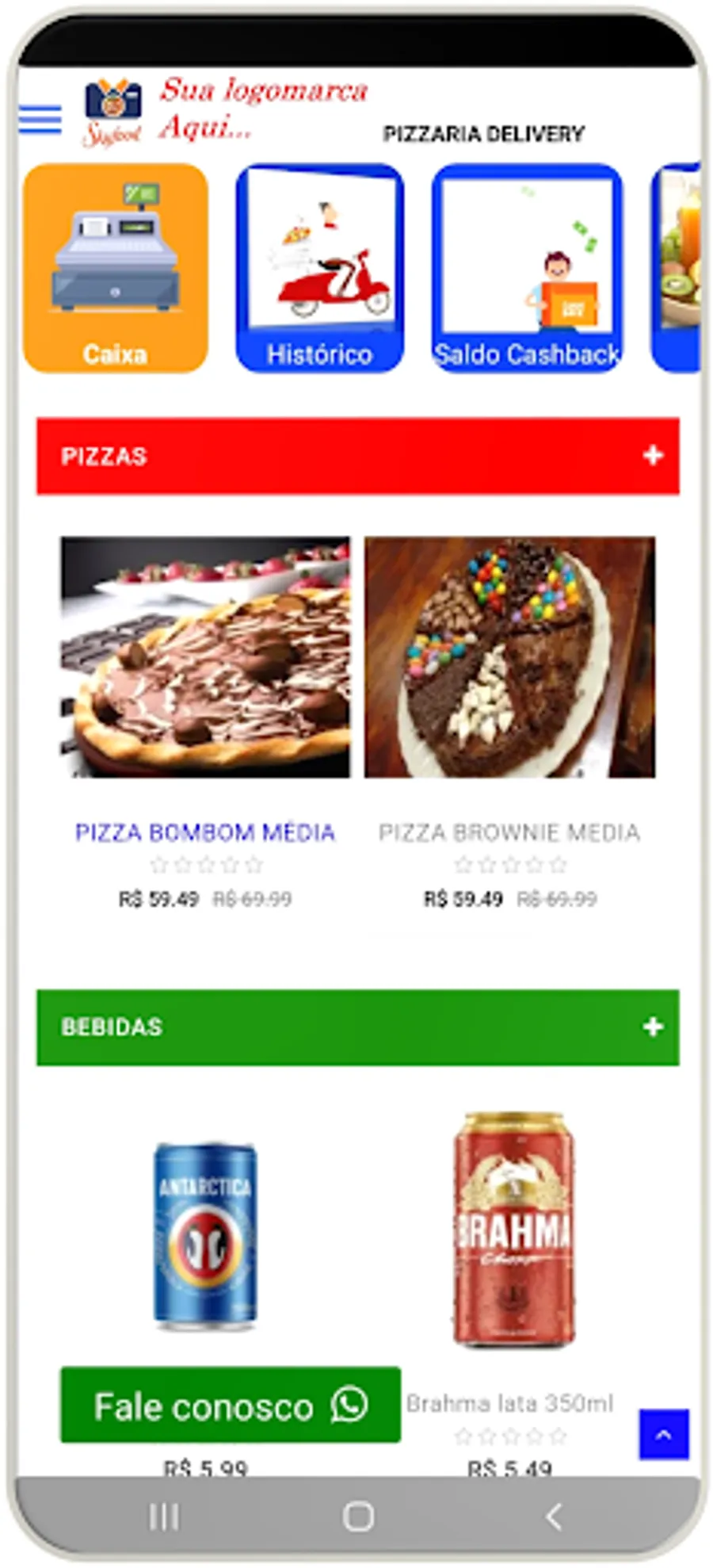Open the Saldo Cashback tile

(527, 268)
